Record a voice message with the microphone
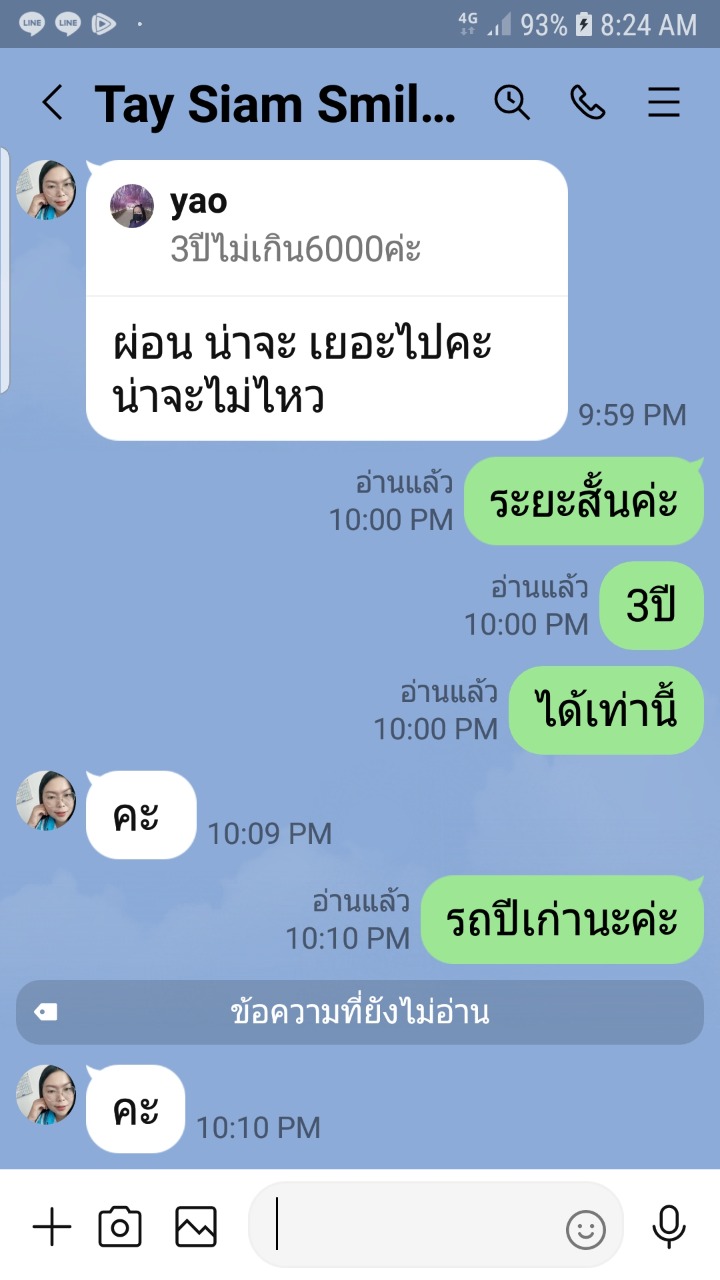 click(x=669, y=1227)
